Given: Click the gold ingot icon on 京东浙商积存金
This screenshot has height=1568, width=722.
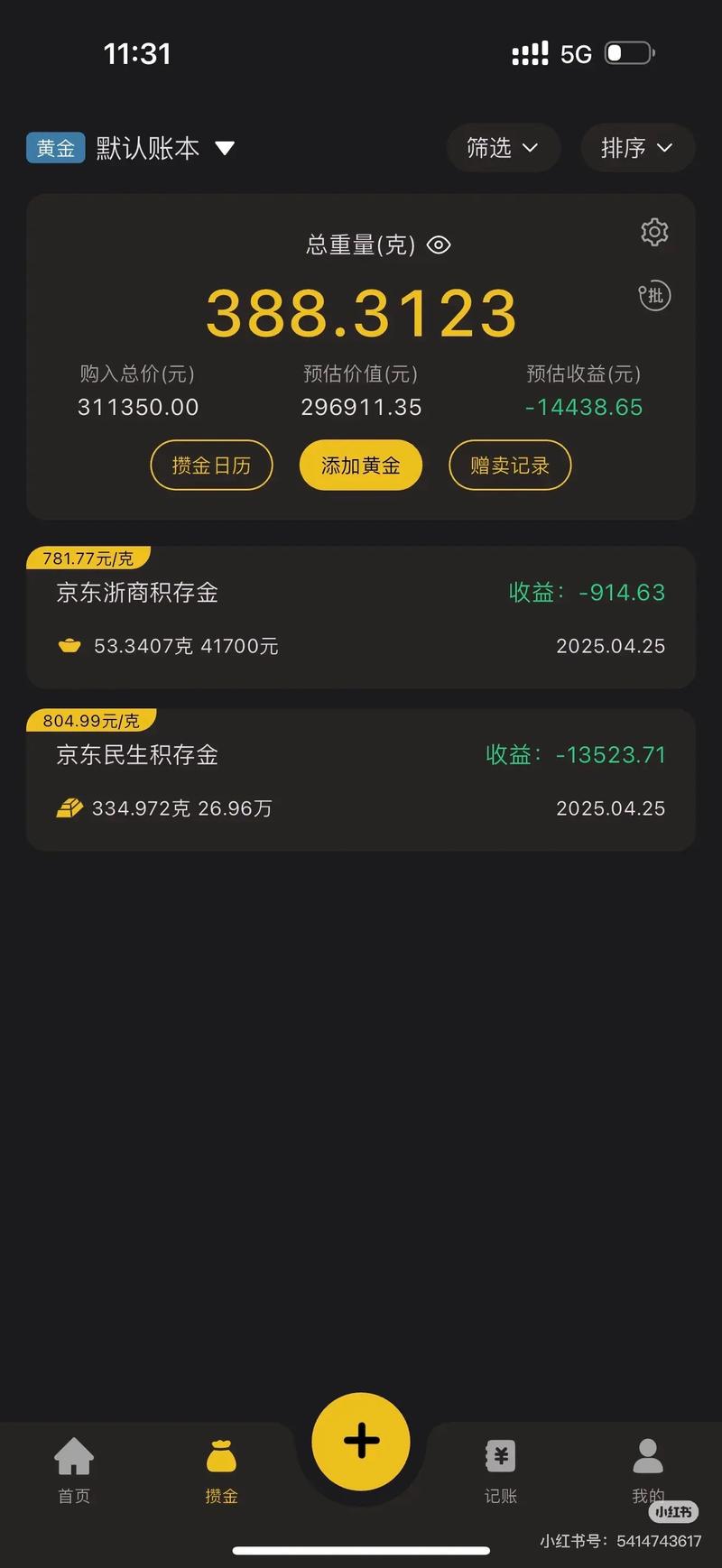Looking at the screenshot, I should [69, 645].
